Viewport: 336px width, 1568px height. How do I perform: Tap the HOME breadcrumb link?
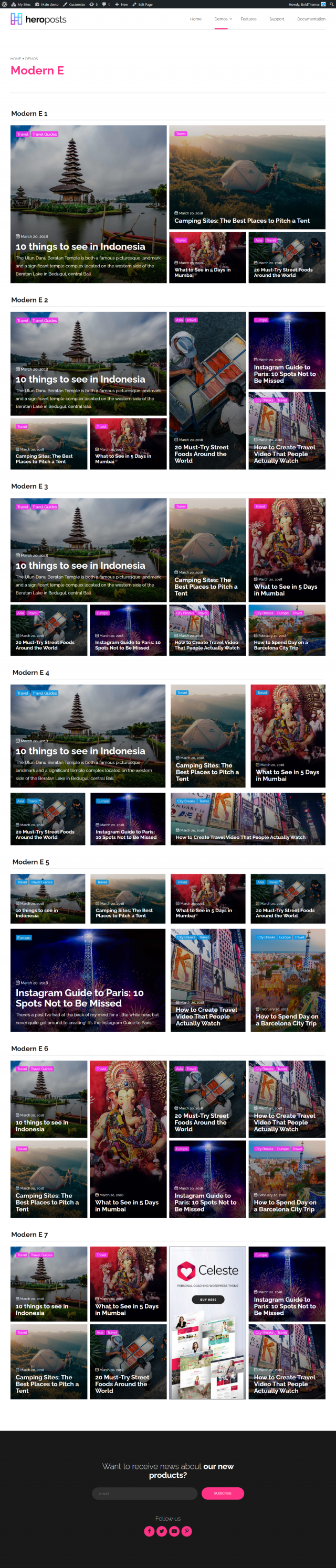click(x=15, y=59)
